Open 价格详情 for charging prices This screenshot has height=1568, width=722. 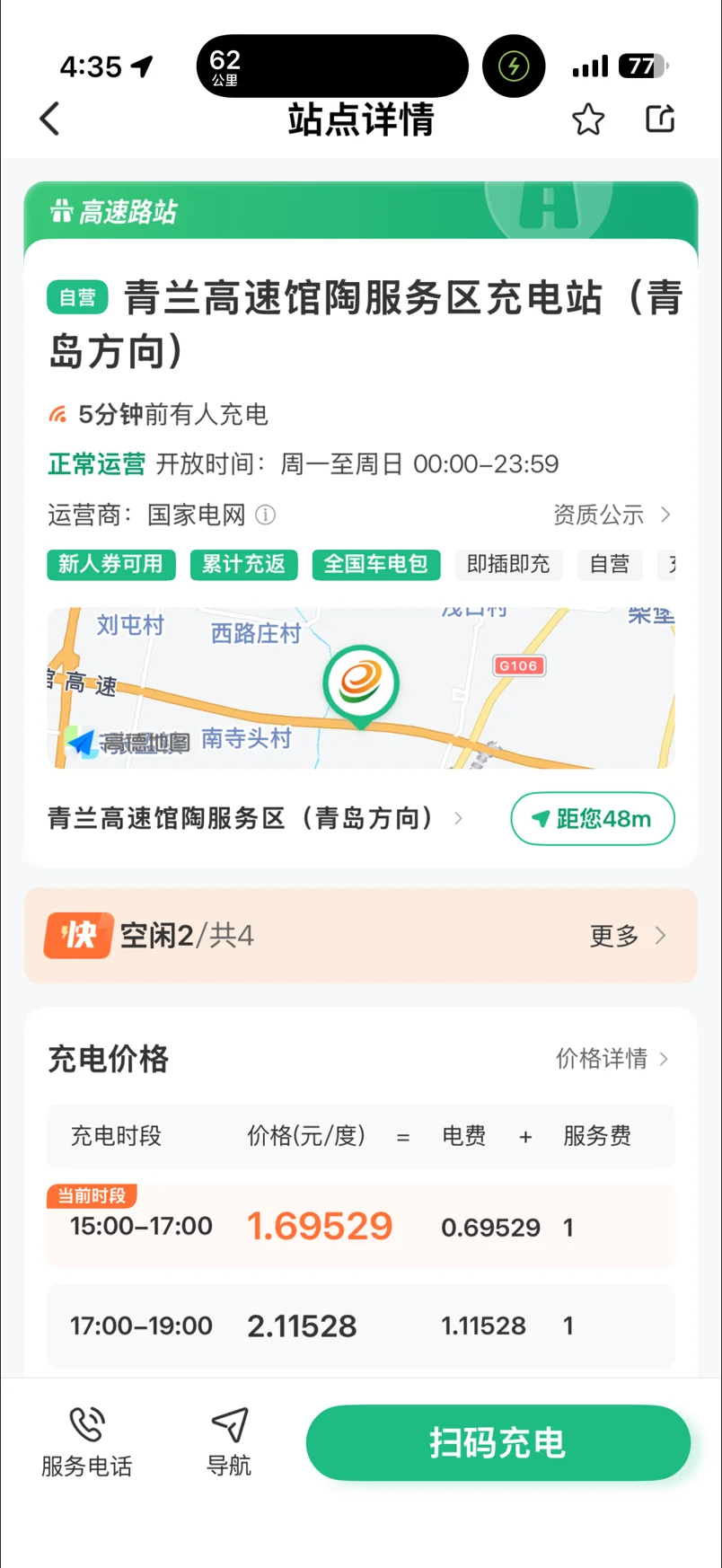click(612, 1059)
